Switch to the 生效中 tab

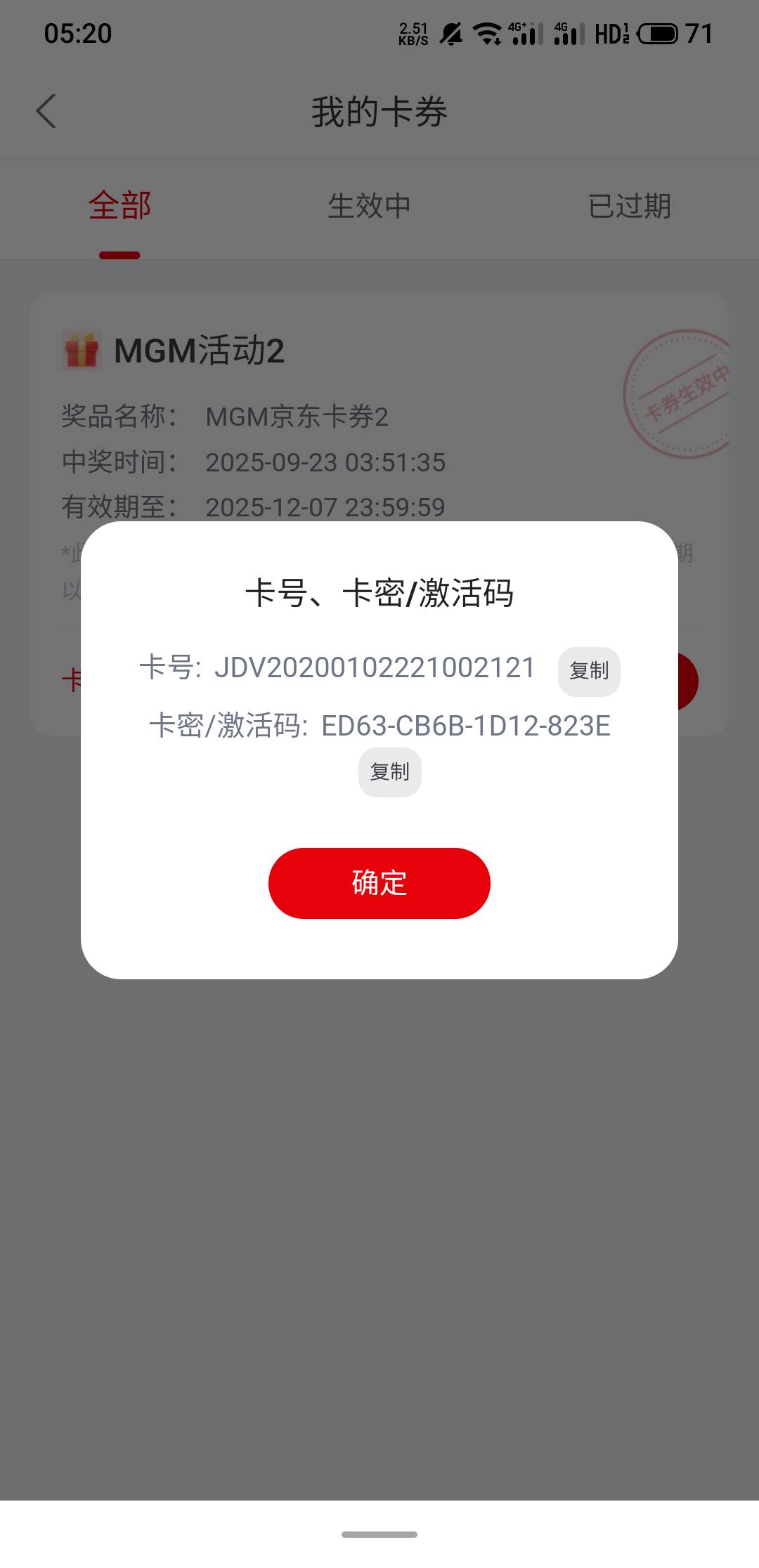tap(369, 207)
